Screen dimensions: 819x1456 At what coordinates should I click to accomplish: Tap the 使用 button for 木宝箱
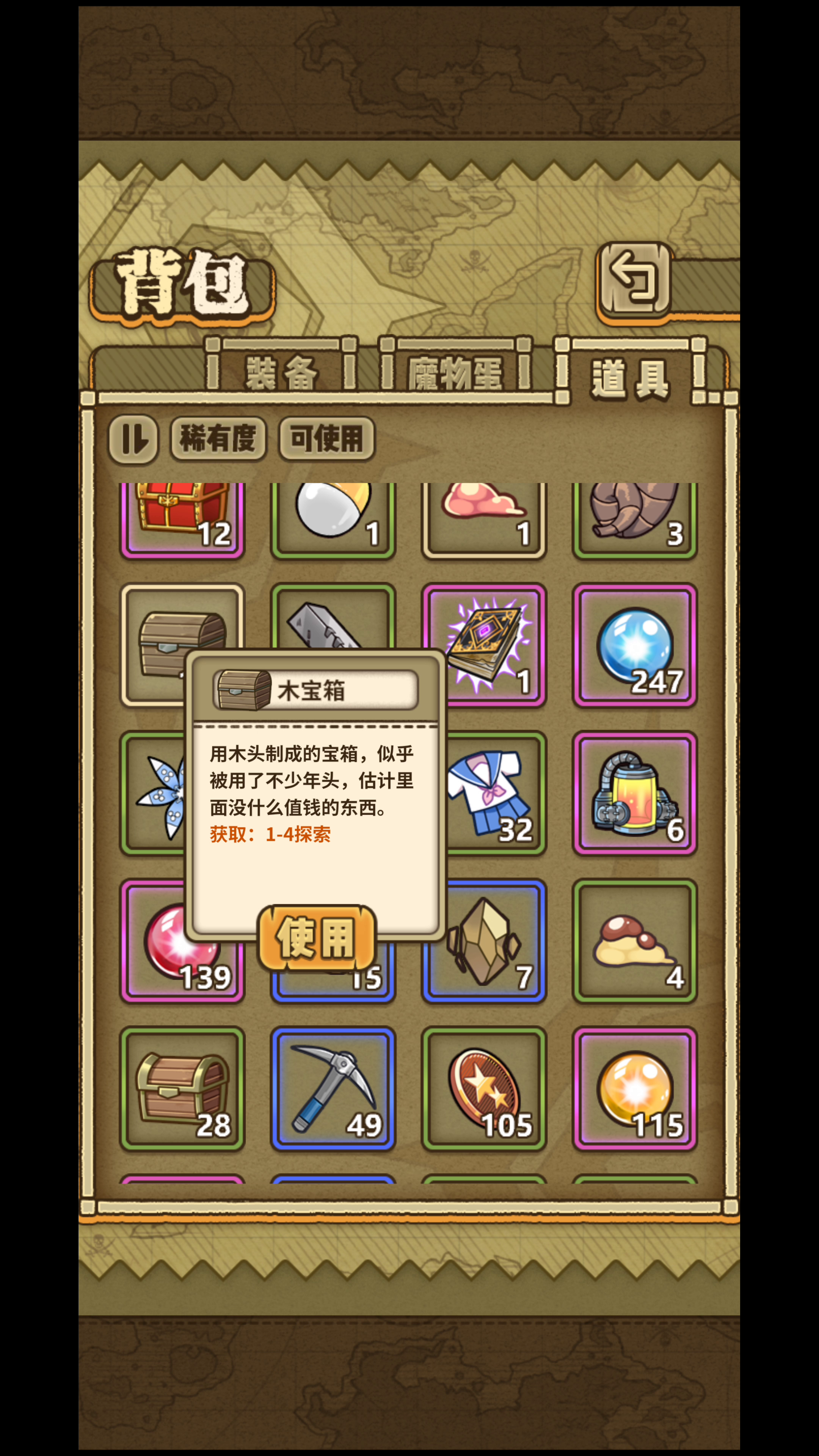click(317, 938)
